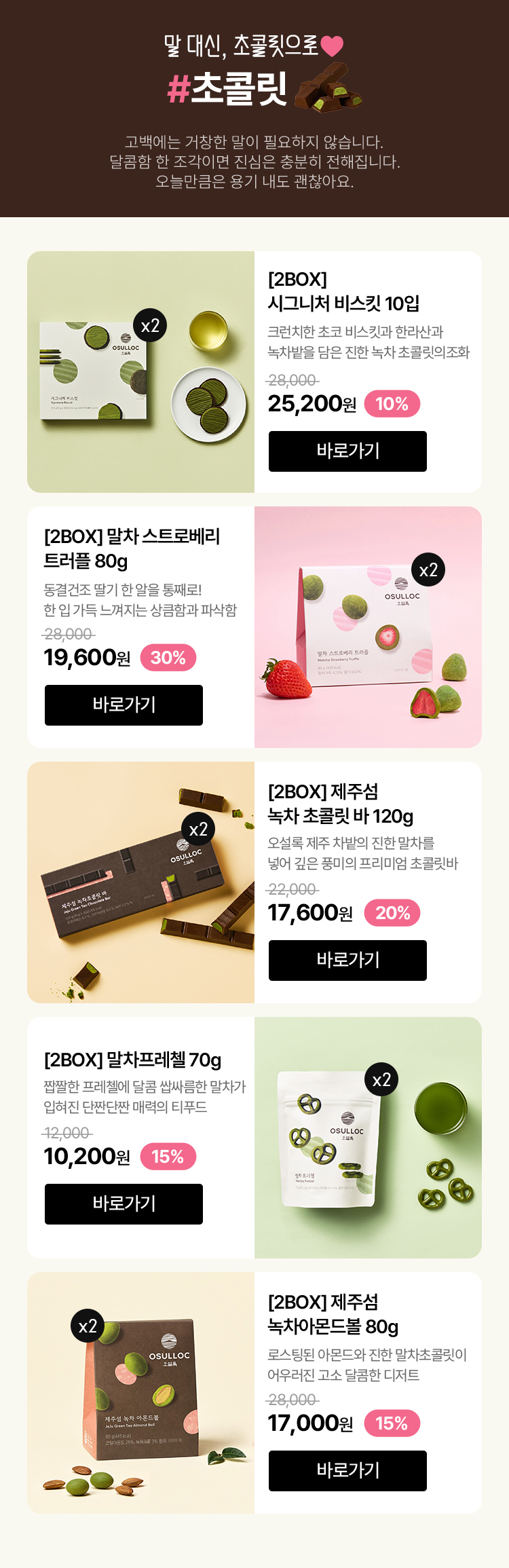Viewport: 509px width, 1568px height.
Task: Open 바로가기 under 말차 스트로베리 트러플 80g
Action: (x=124, y=705)
